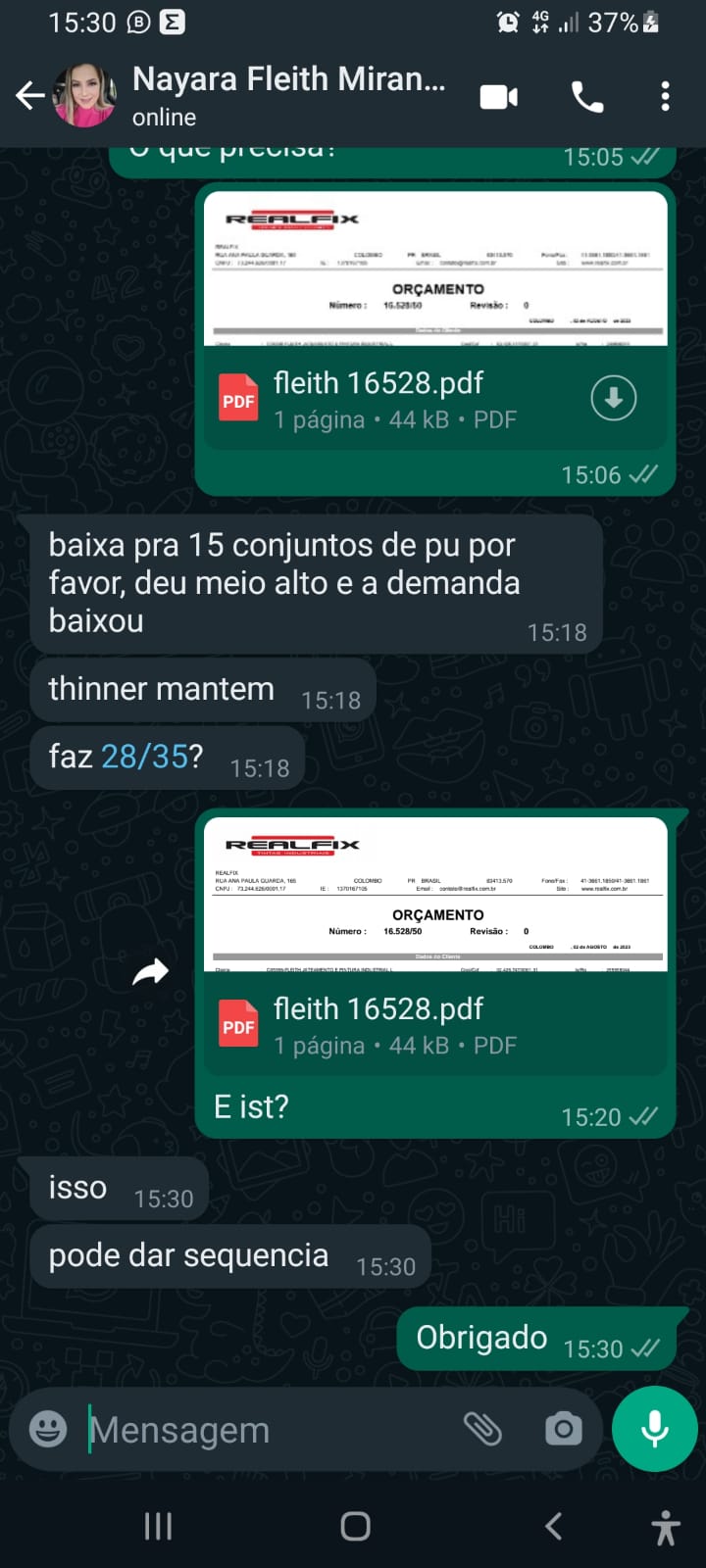Open the camera from the message bar
Image resolution: width=706 pixels, height=1568 pixels.
pos(563,1430)
